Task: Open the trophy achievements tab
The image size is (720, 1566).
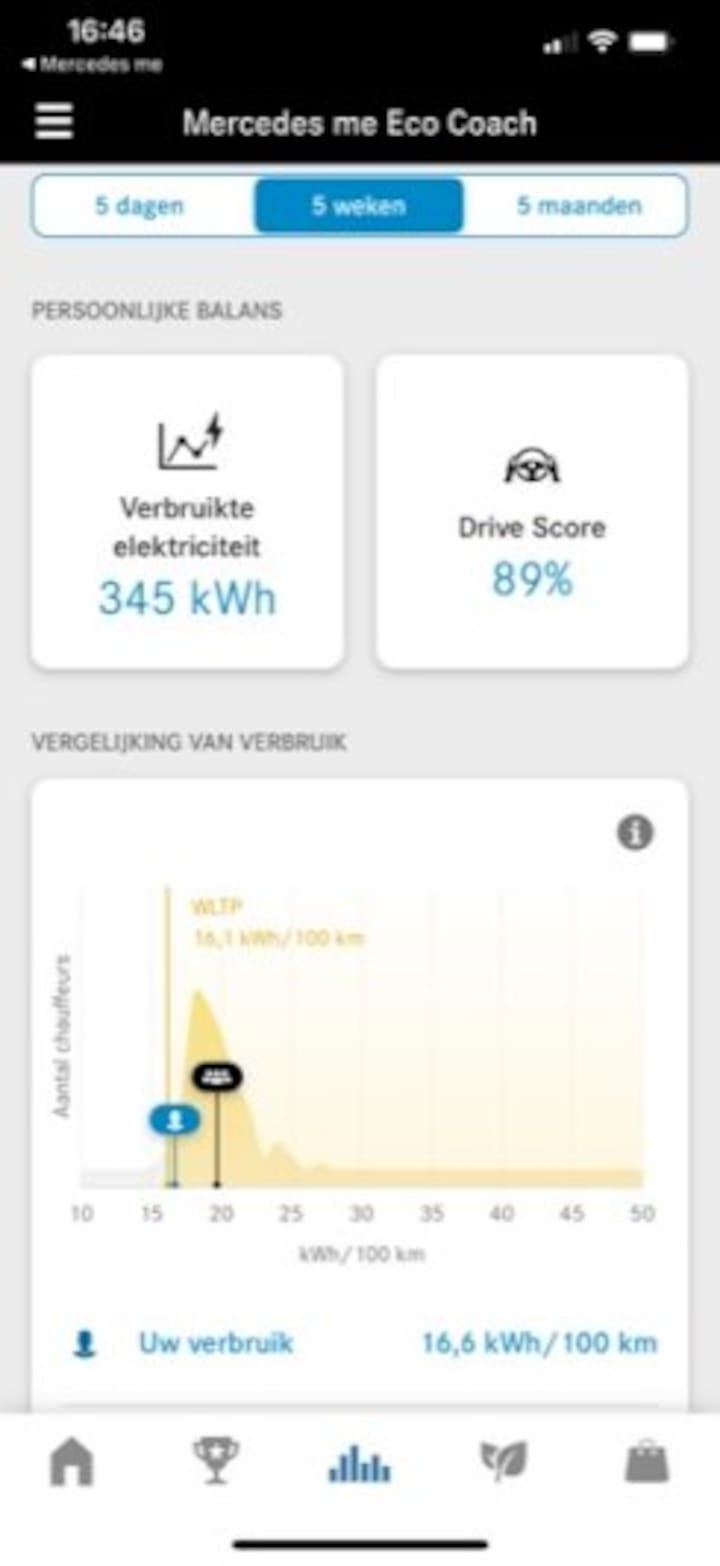Action: (216, 1461)
